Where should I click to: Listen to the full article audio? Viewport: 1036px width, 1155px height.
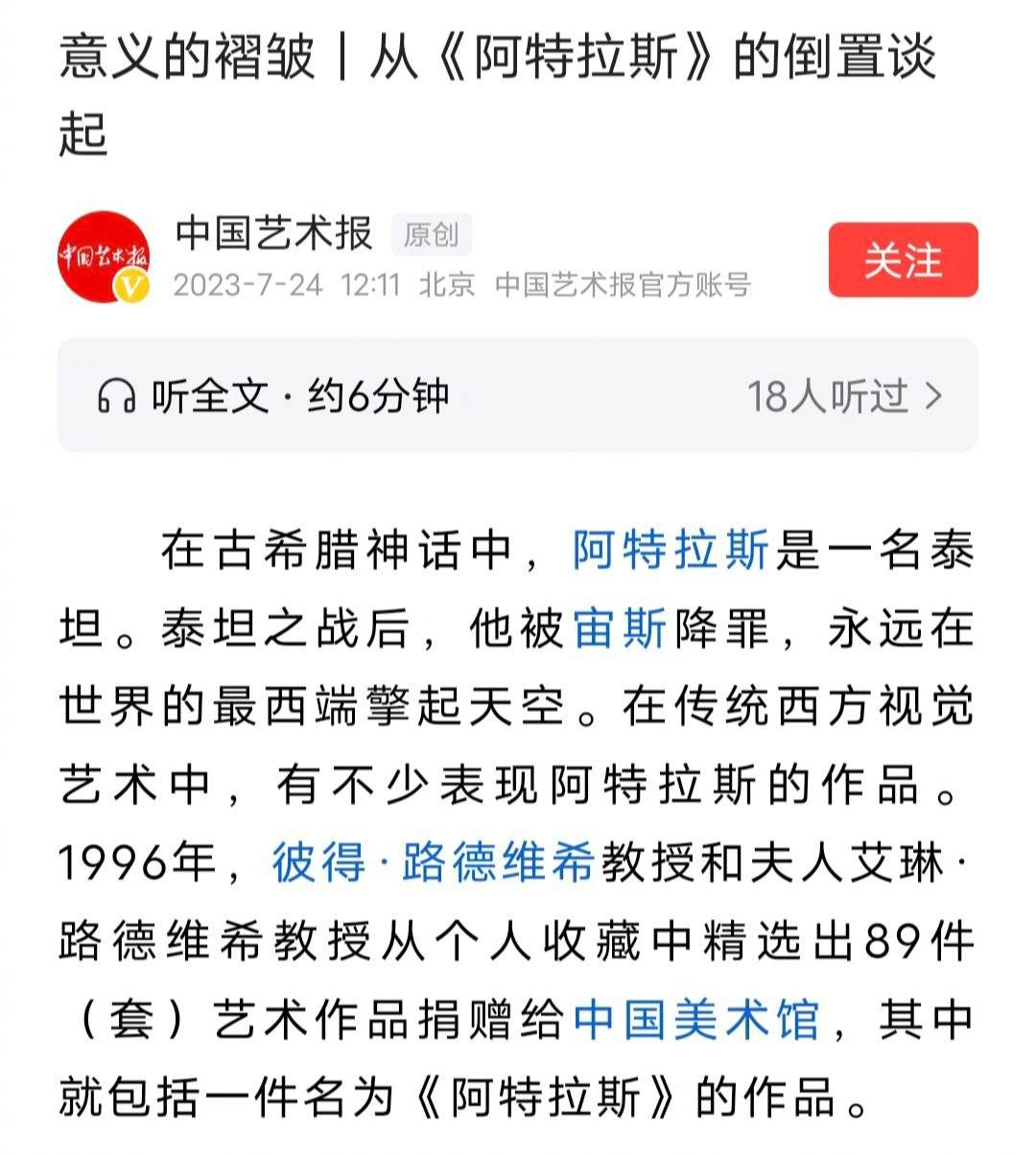point(273,395)
